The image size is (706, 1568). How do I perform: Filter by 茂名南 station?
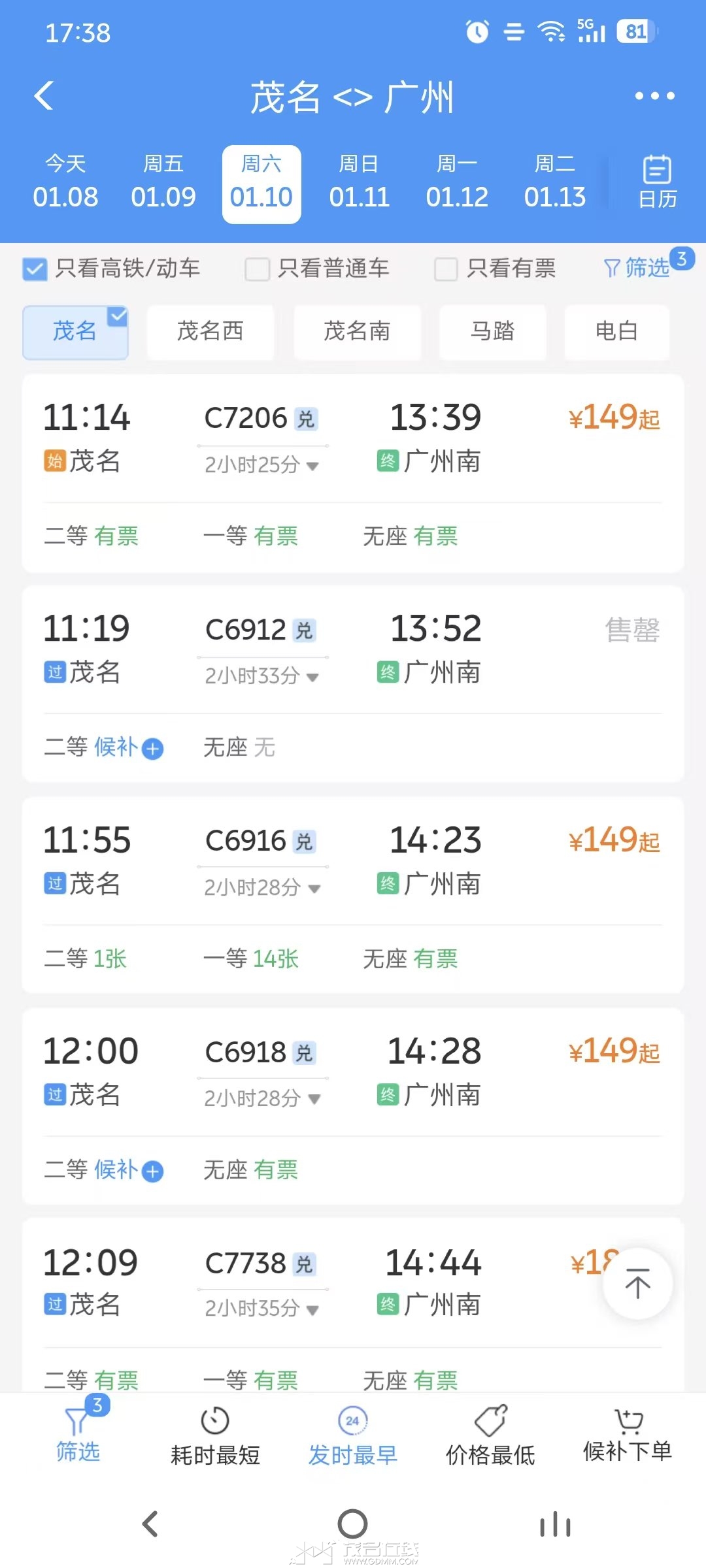pyautogui.click(x=357, y=332)
